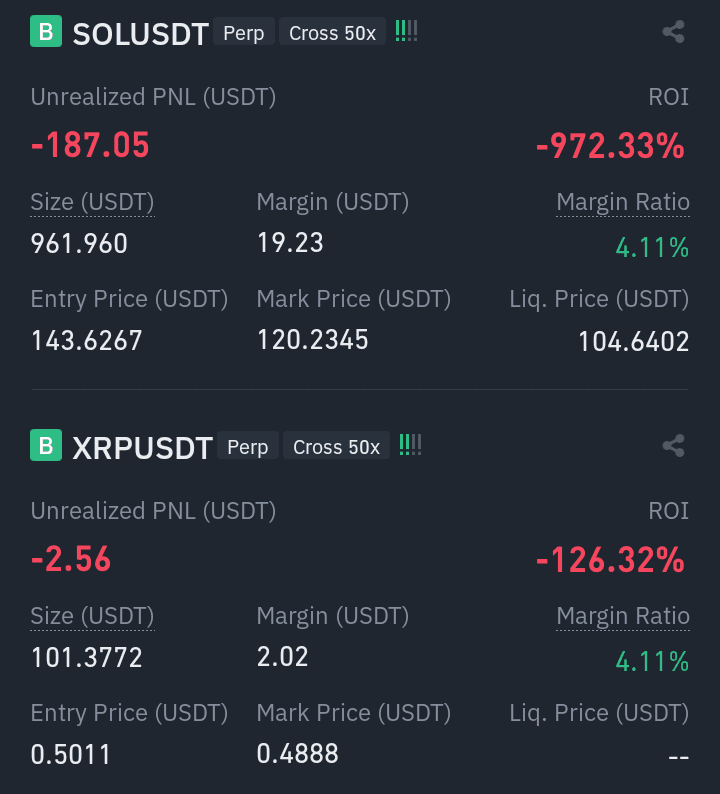Open the candlestick chart icon beside XRPUSDT
Image resolution: width=720 pixels, height=794 pixels.
[410, 445]
